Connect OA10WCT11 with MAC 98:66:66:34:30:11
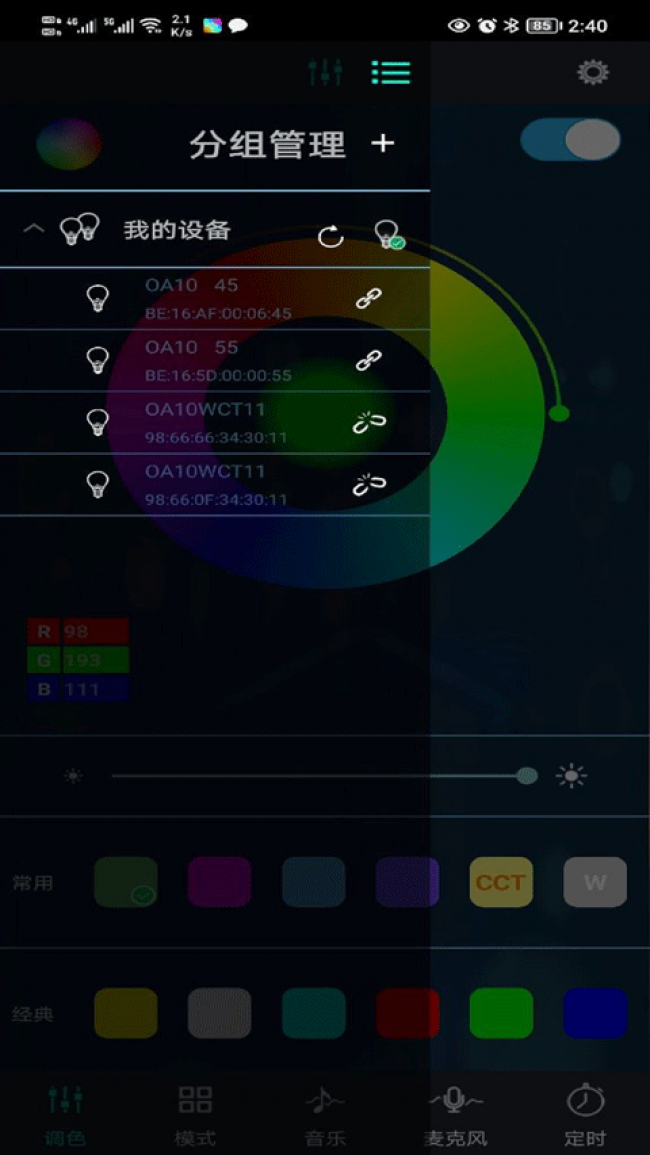This screenshot has width=650, height=1155. pyautogui.click(x=369, y=423)
